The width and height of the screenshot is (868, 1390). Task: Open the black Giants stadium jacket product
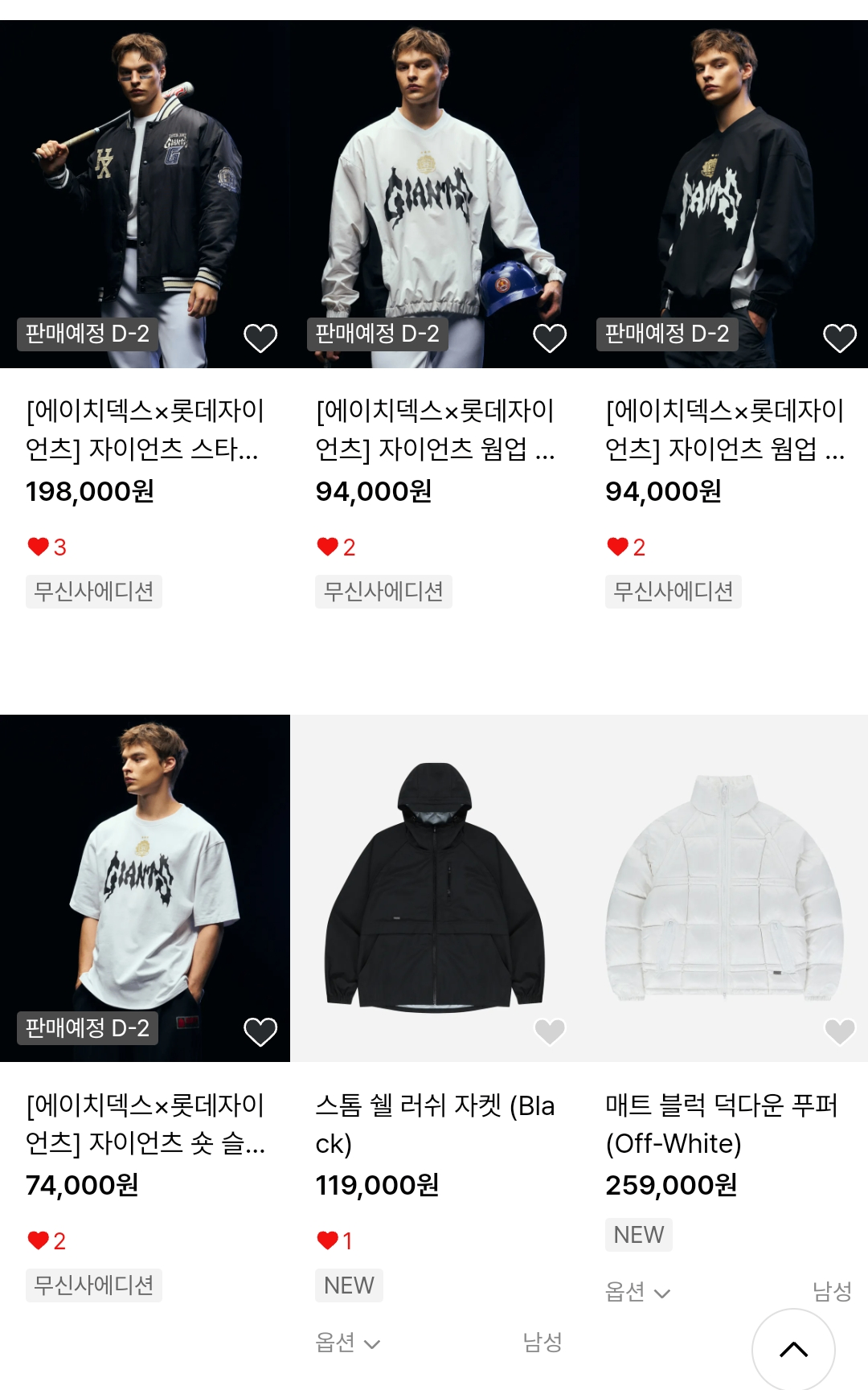[x=145, y=185]
